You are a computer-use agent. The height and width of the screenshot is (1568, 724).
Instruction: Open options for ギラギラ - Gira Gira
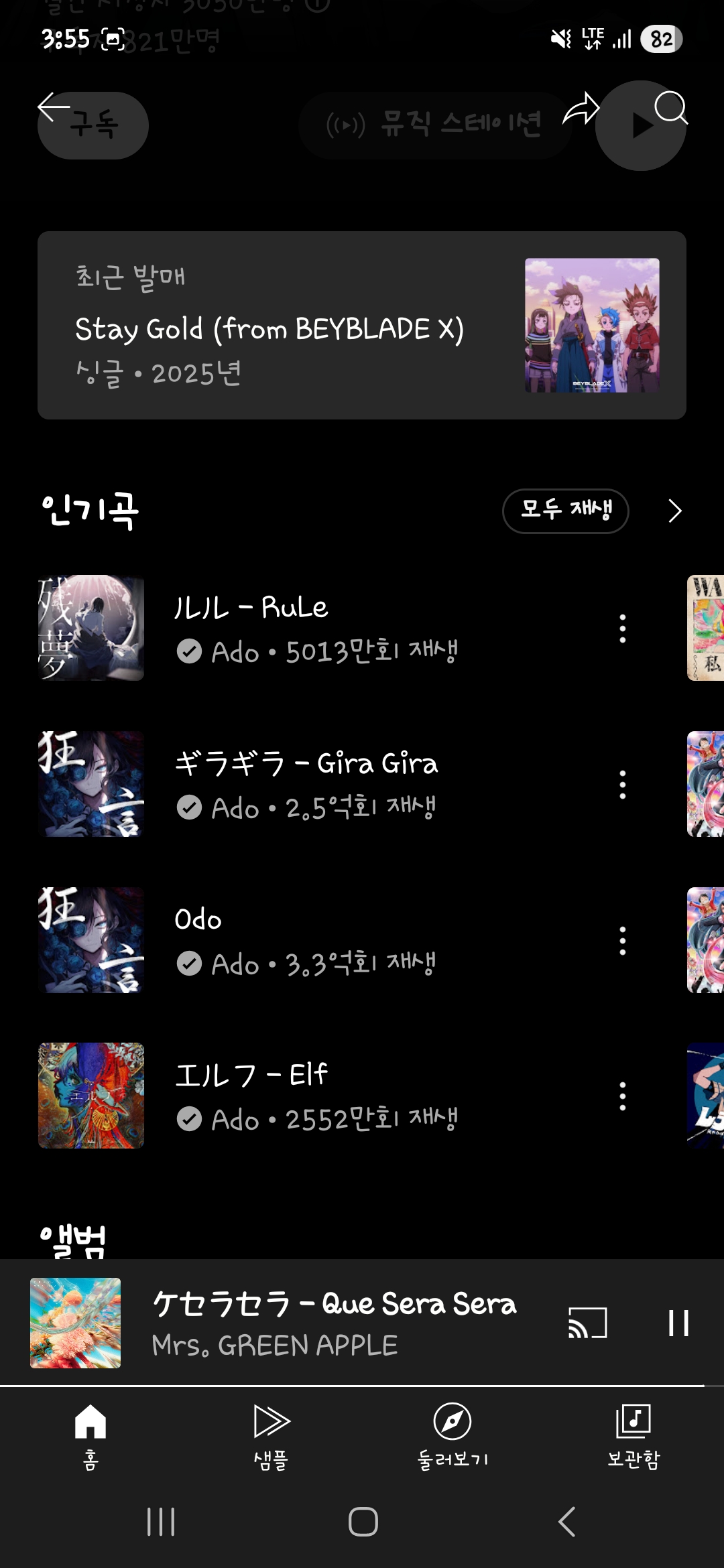click(x=623, y=785)
